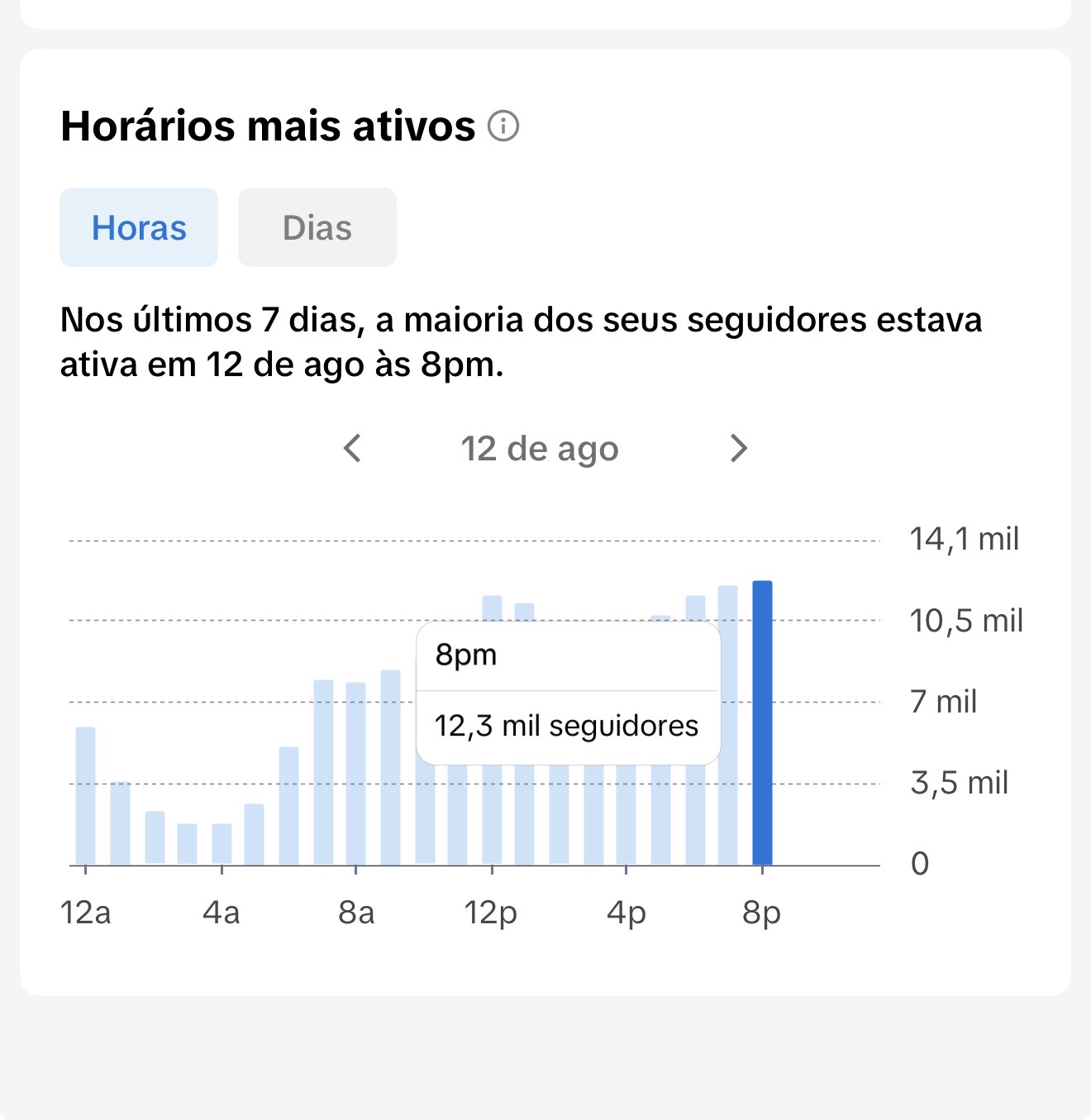Select the 12a bar in the chart

85,796
